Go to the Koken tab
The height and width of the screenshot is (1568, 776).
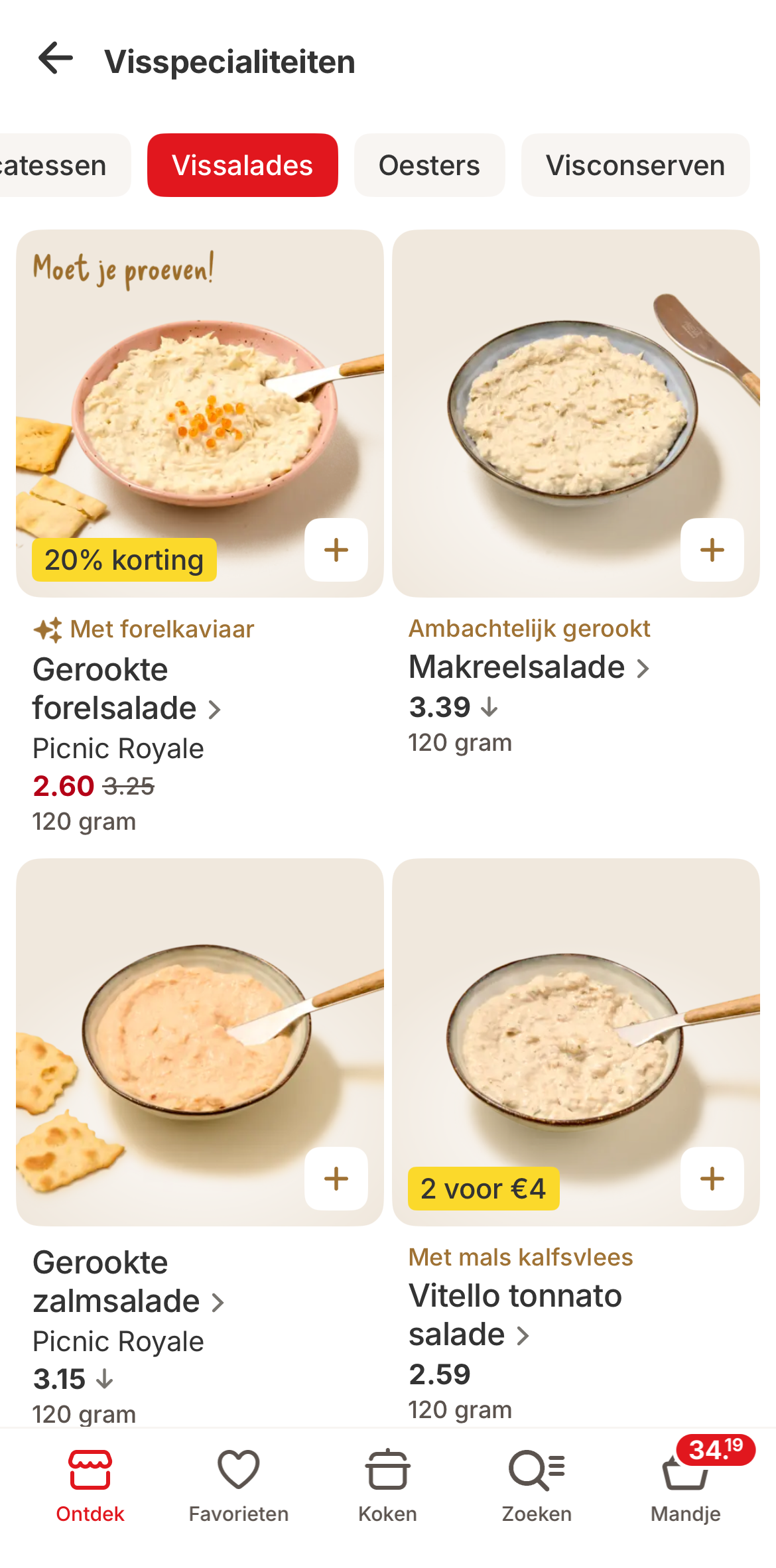387,1486
